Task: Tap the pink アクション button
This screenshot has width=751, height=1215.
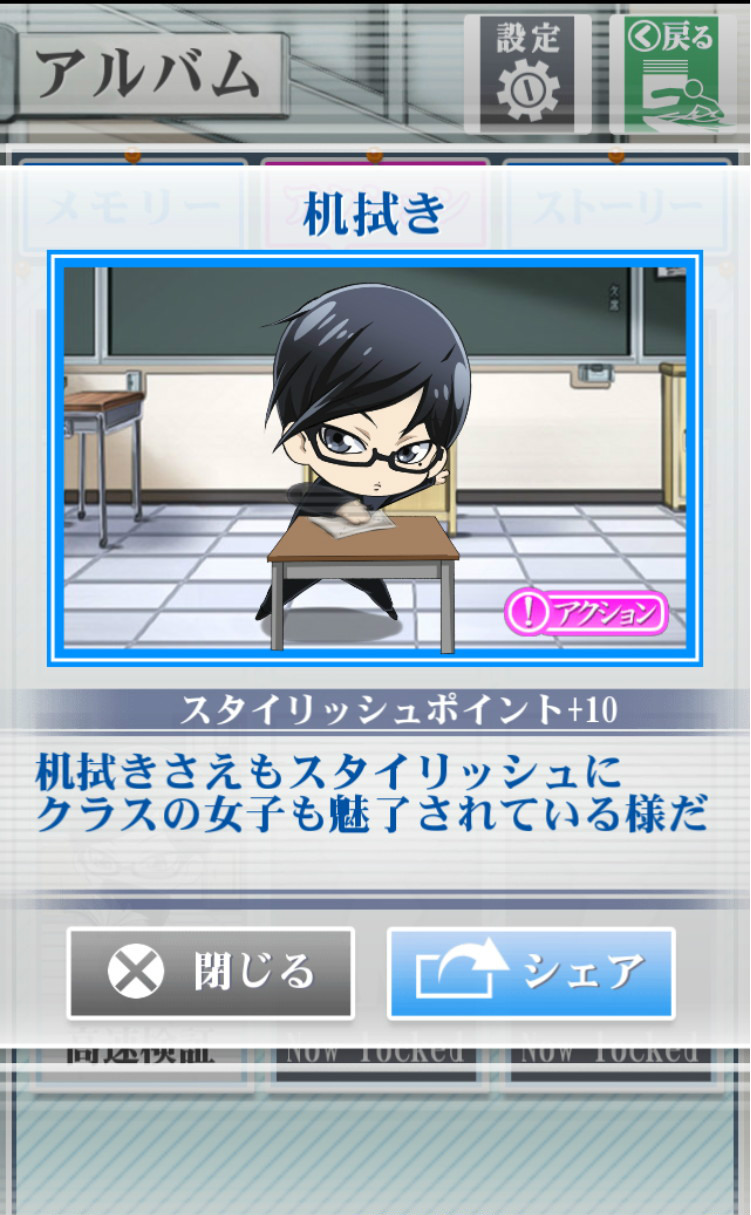Action: click(x=586, y=612)
